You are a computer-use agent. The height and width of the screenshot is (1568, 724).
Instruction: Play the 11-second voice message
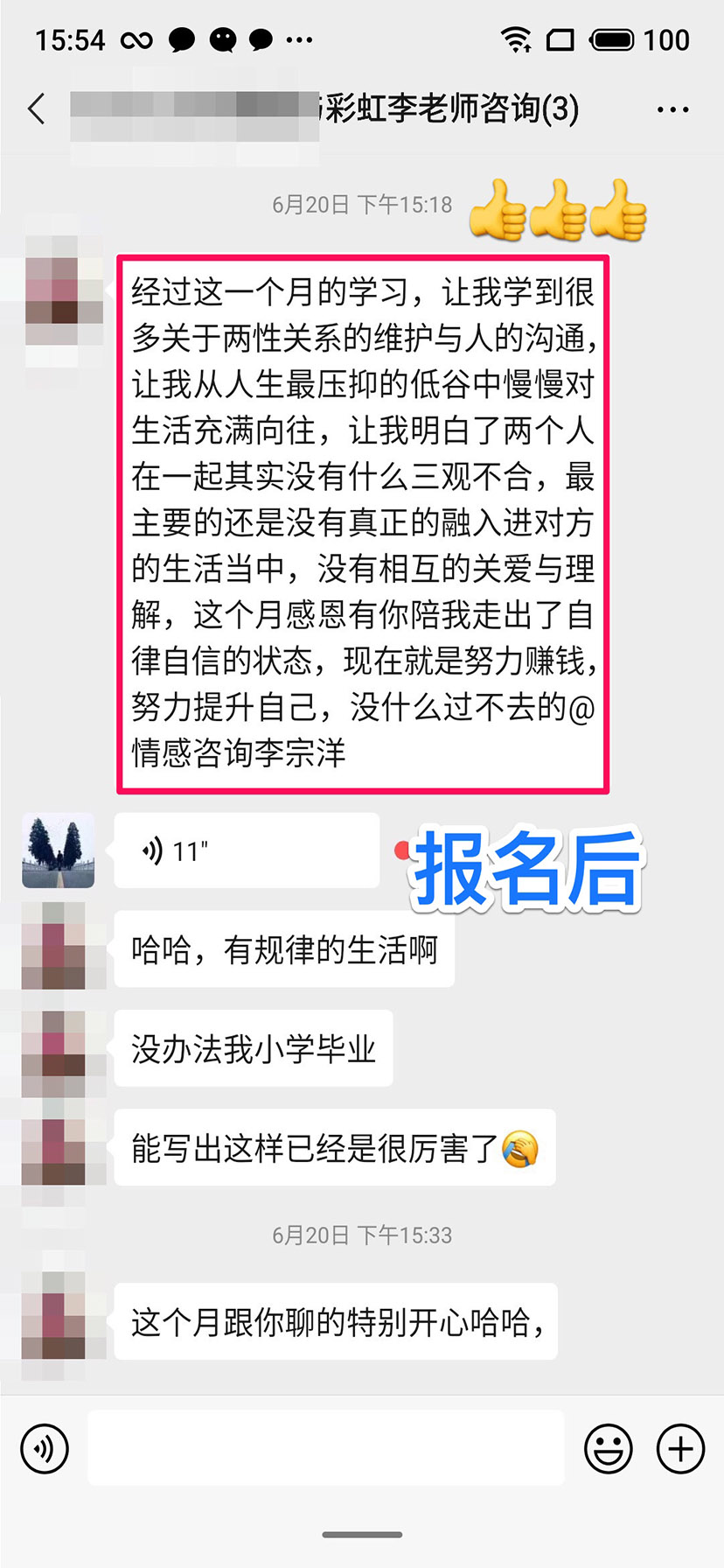point(247,850)
